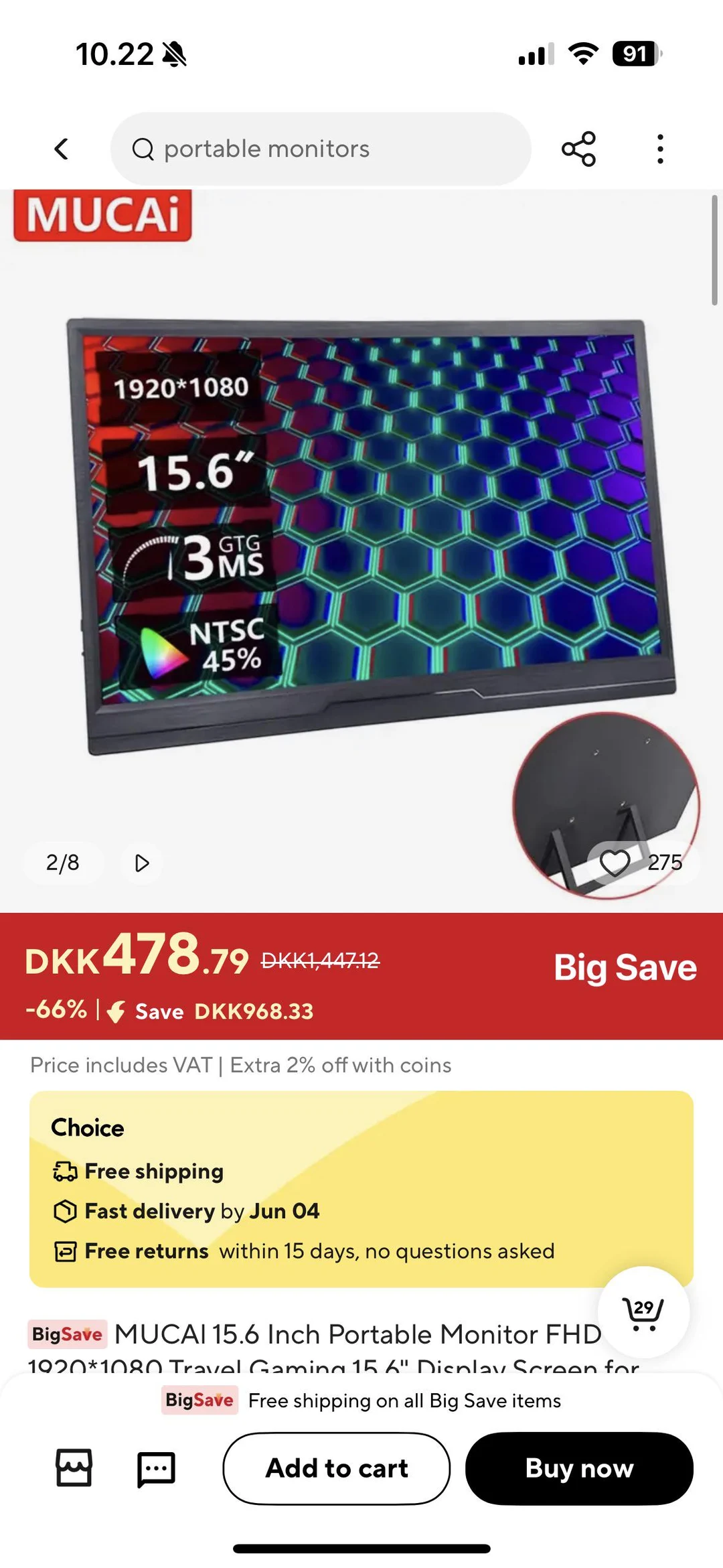Screen dimensions: 723x1568
Task: Go back to search results
Action: coord(62,149)
